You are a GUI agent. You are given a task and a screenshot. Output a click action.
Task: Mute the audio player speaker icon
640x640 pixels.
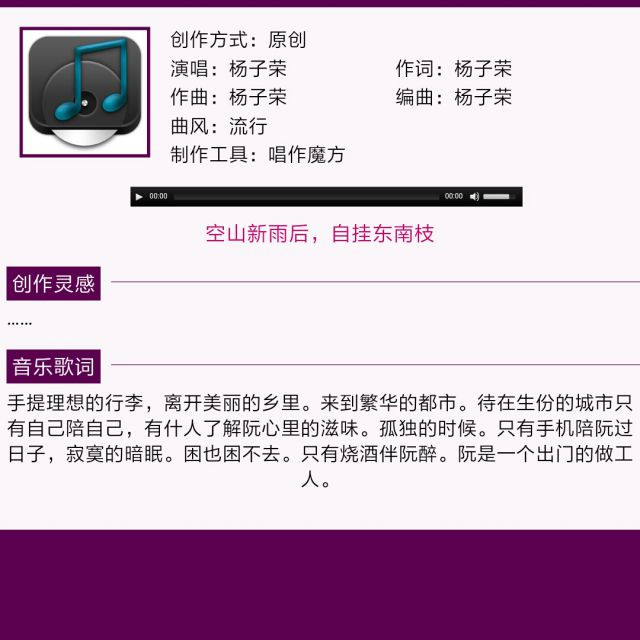(474, 197)
